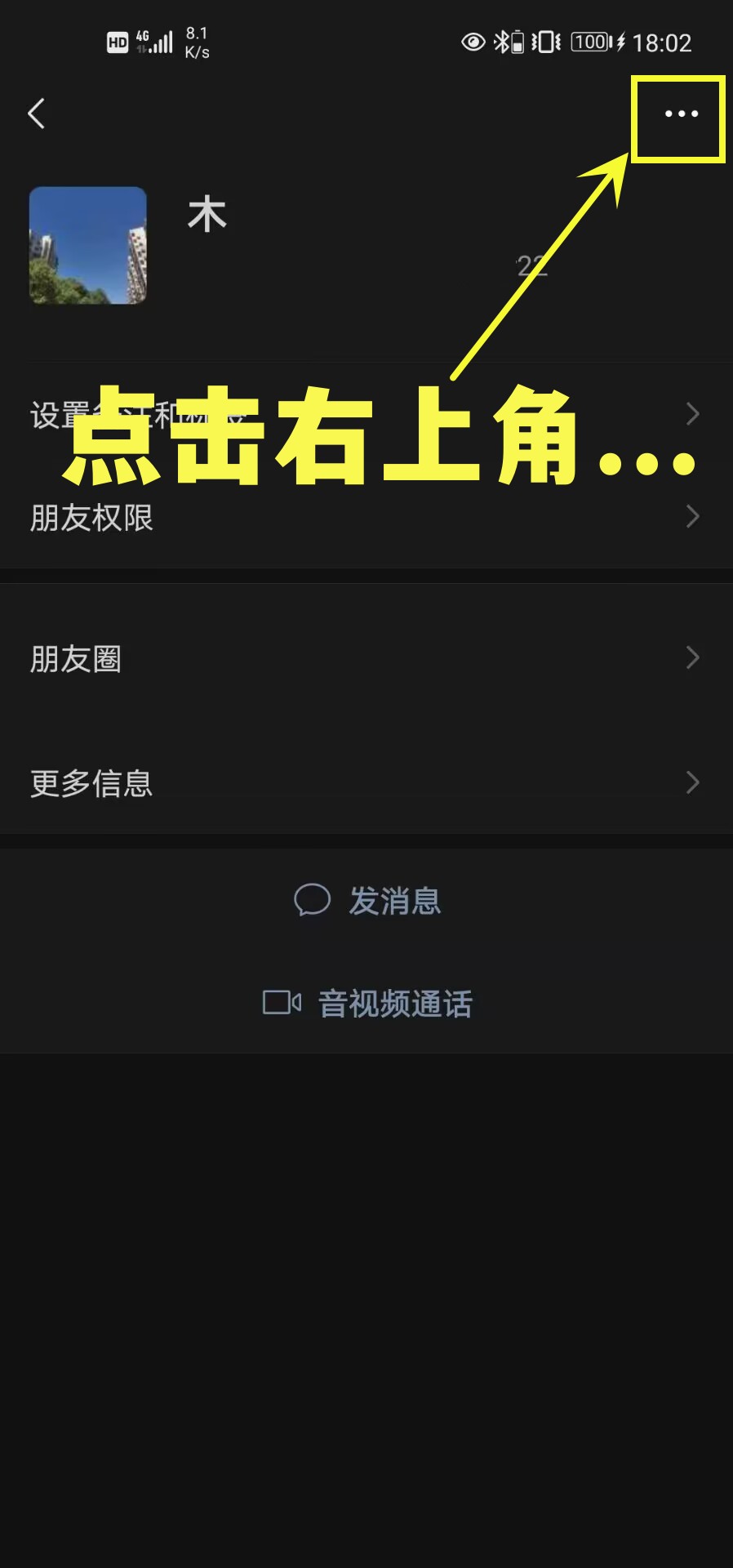This screenshot has height=1568, width=733.
Task: Expand the 设置备注和标签 row chevron
Action: pos(693,414)
